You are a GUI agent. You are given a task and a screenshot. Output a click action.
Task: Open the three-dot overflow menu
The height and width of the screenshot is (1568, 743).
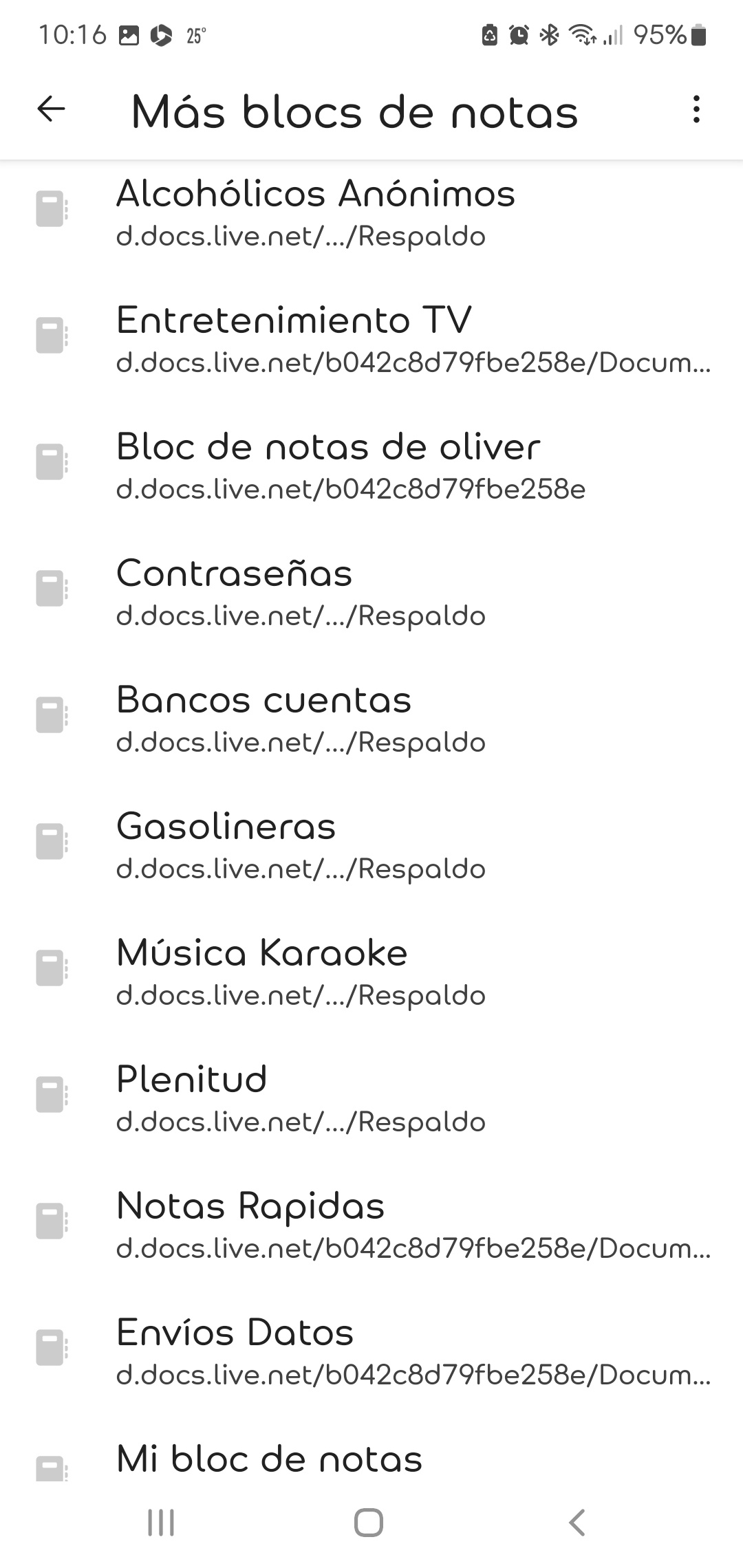click(x=696, y=109)
